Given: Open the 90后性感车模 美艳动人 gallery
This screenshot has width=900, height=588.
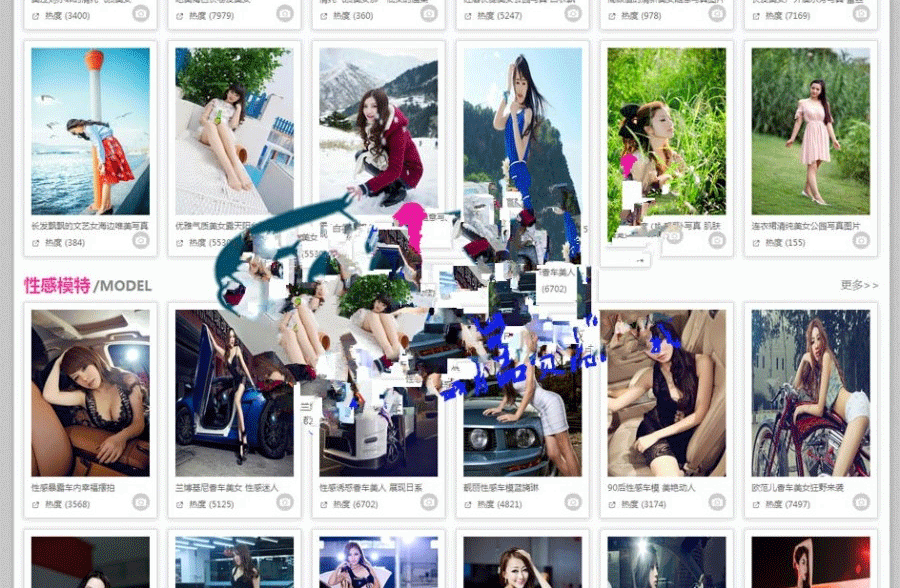Looking at the screenshot, I should pos(666,392).
